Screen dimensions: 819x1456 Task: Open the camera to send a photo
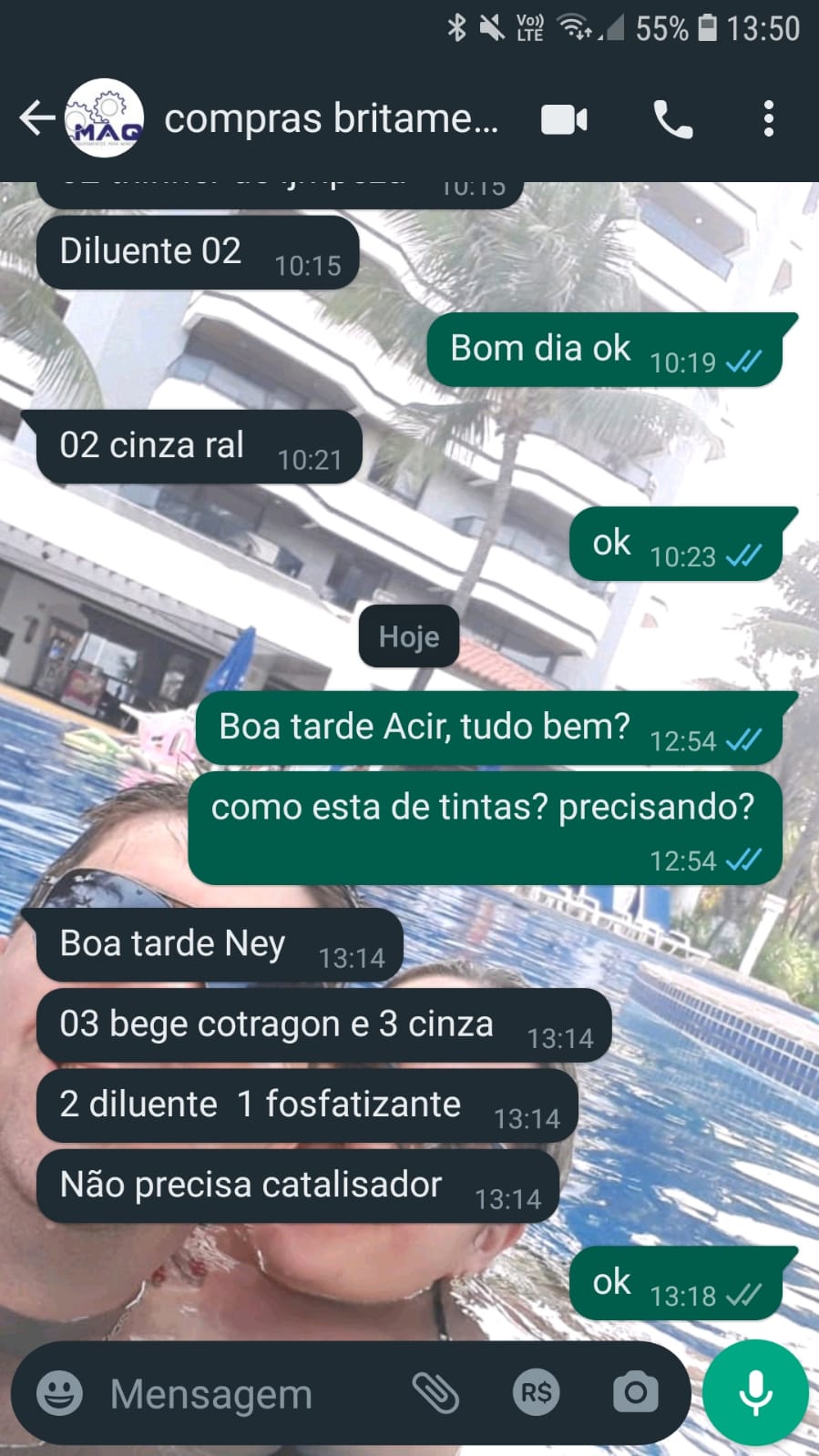(x=635, y=1393)
